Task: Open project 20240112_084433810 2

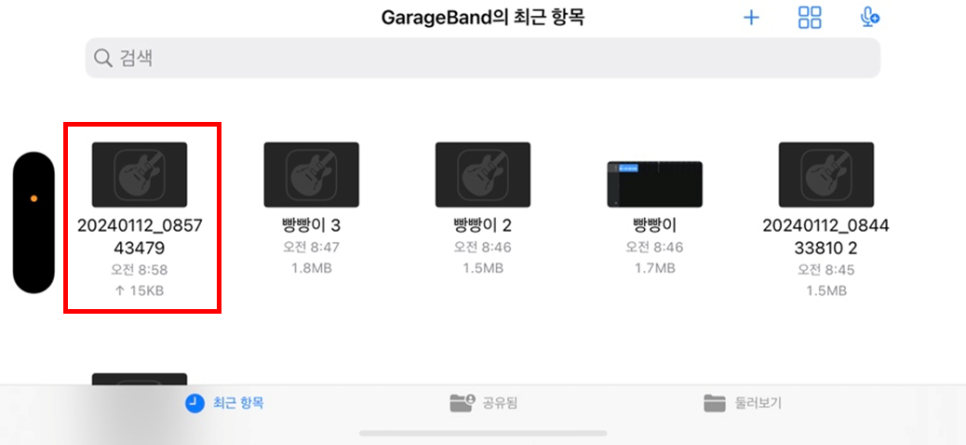Action: [x=825, y=175]
